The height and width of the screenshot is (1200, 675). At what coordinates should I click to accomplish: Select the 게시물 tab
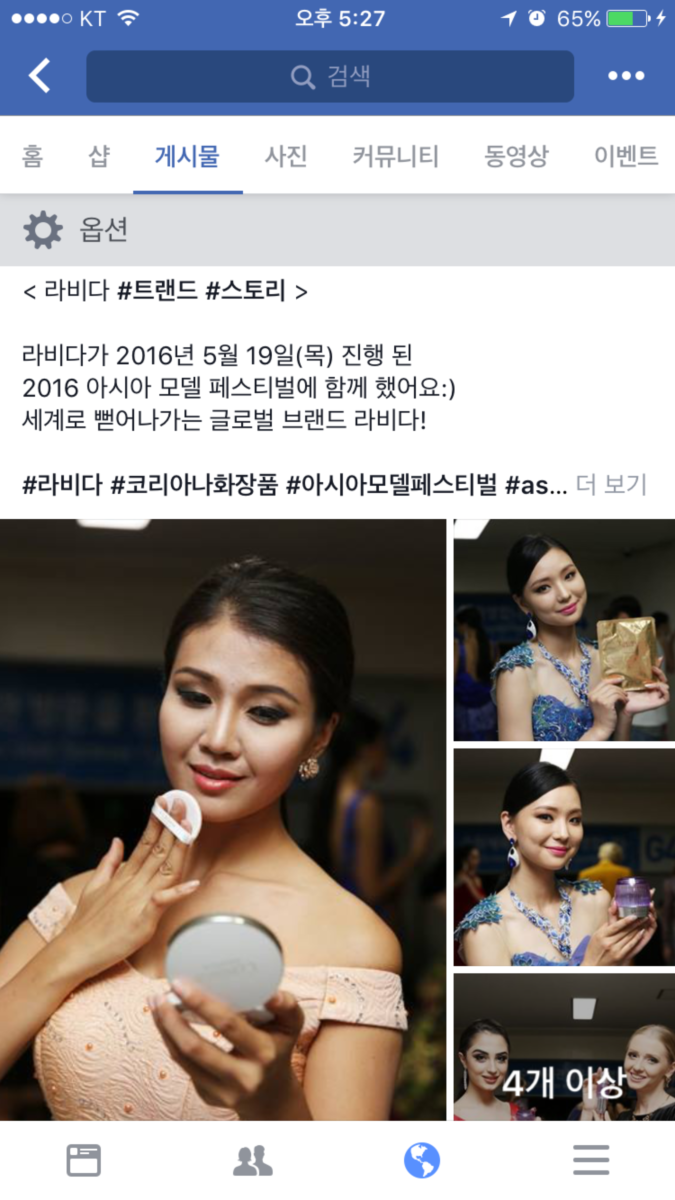tap(187, 156)
